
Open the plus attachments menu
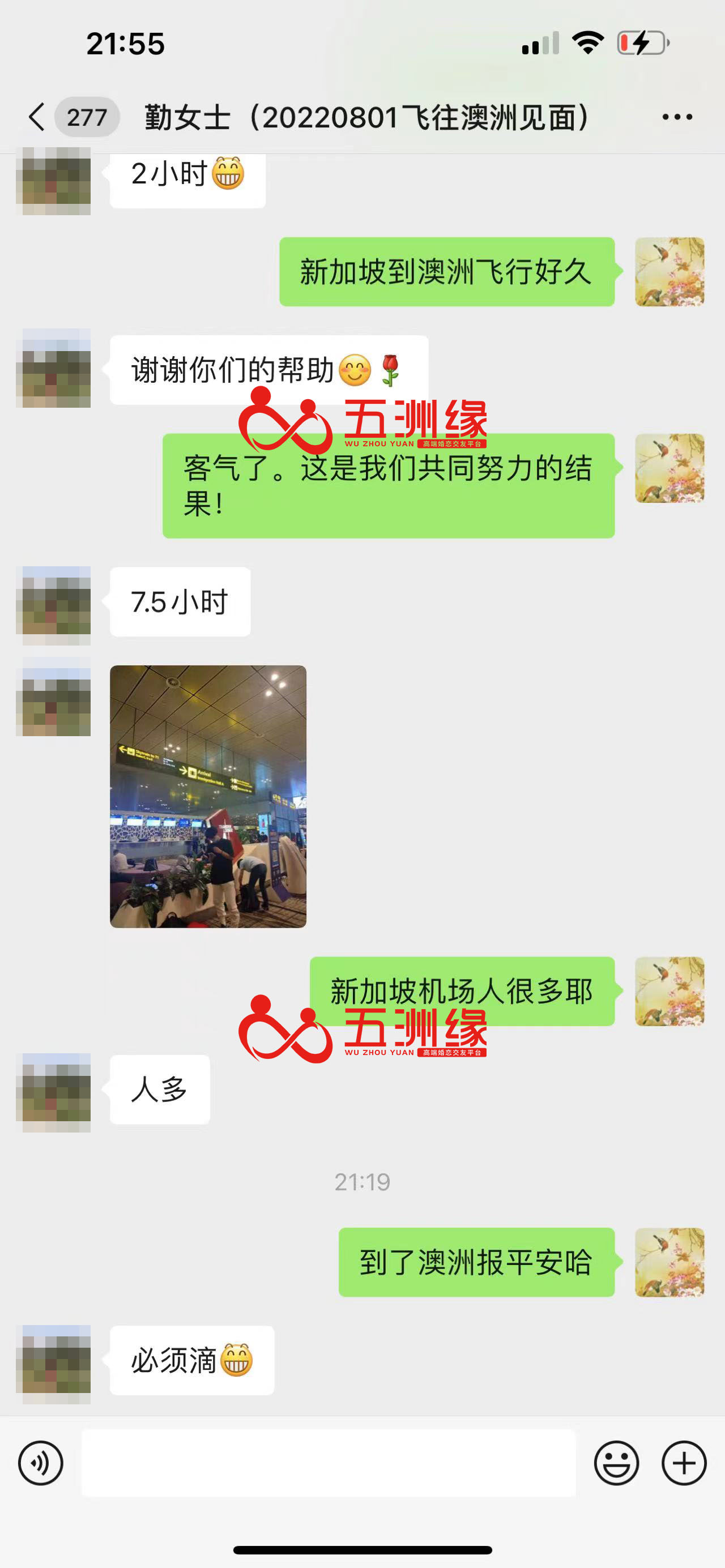[x=684, y=1463]
